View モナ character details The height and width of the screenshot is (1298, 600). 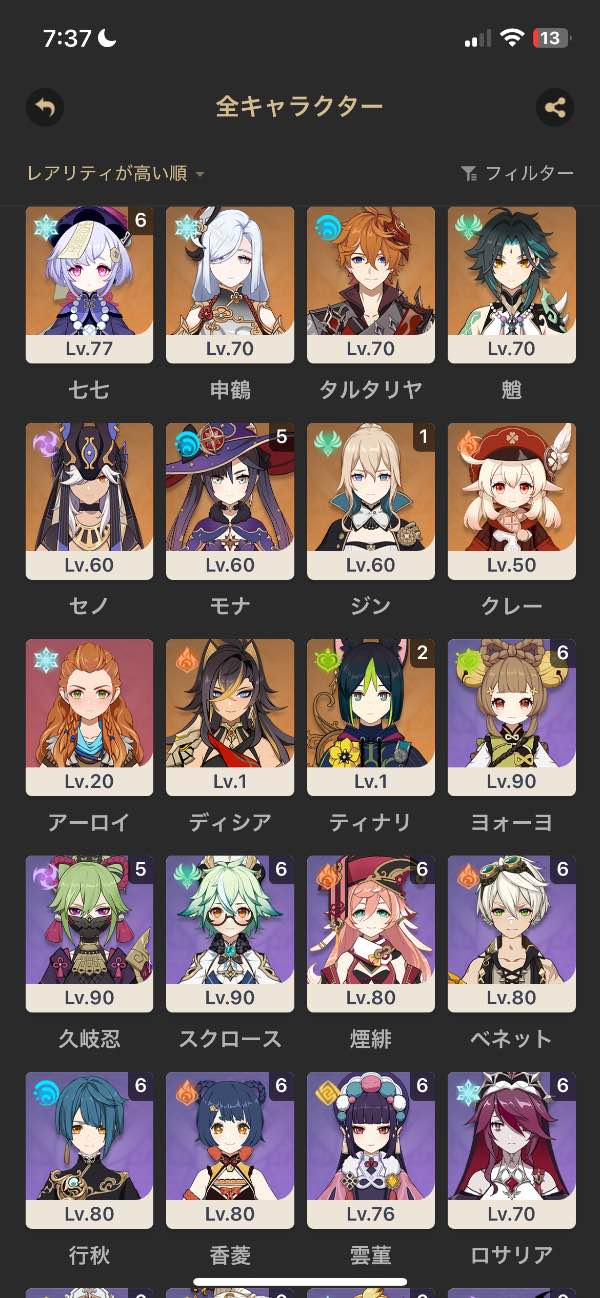(230, 500)
